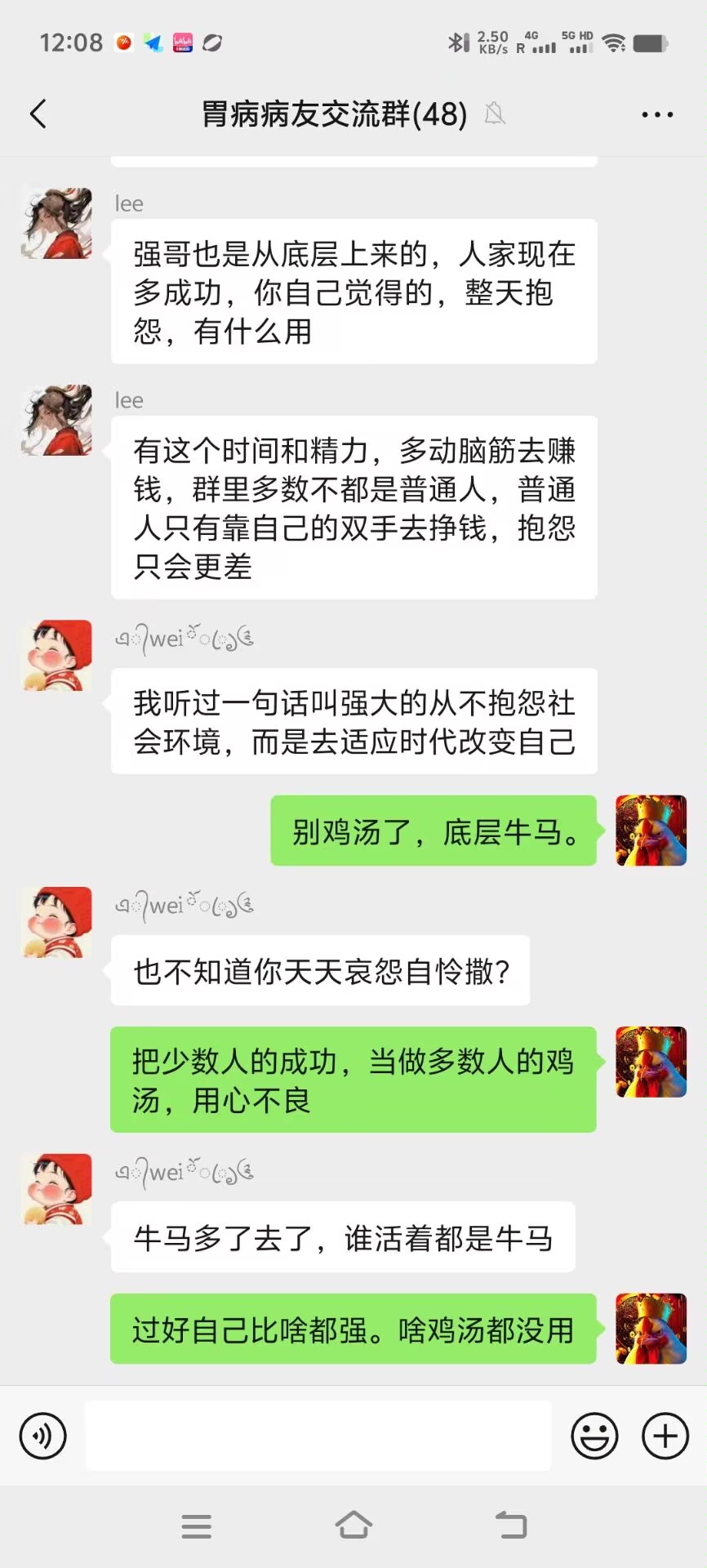View wei's profile from the 牛马多了去了 message
This screenshot has height=1568, width=707.
click(57, 1189)
